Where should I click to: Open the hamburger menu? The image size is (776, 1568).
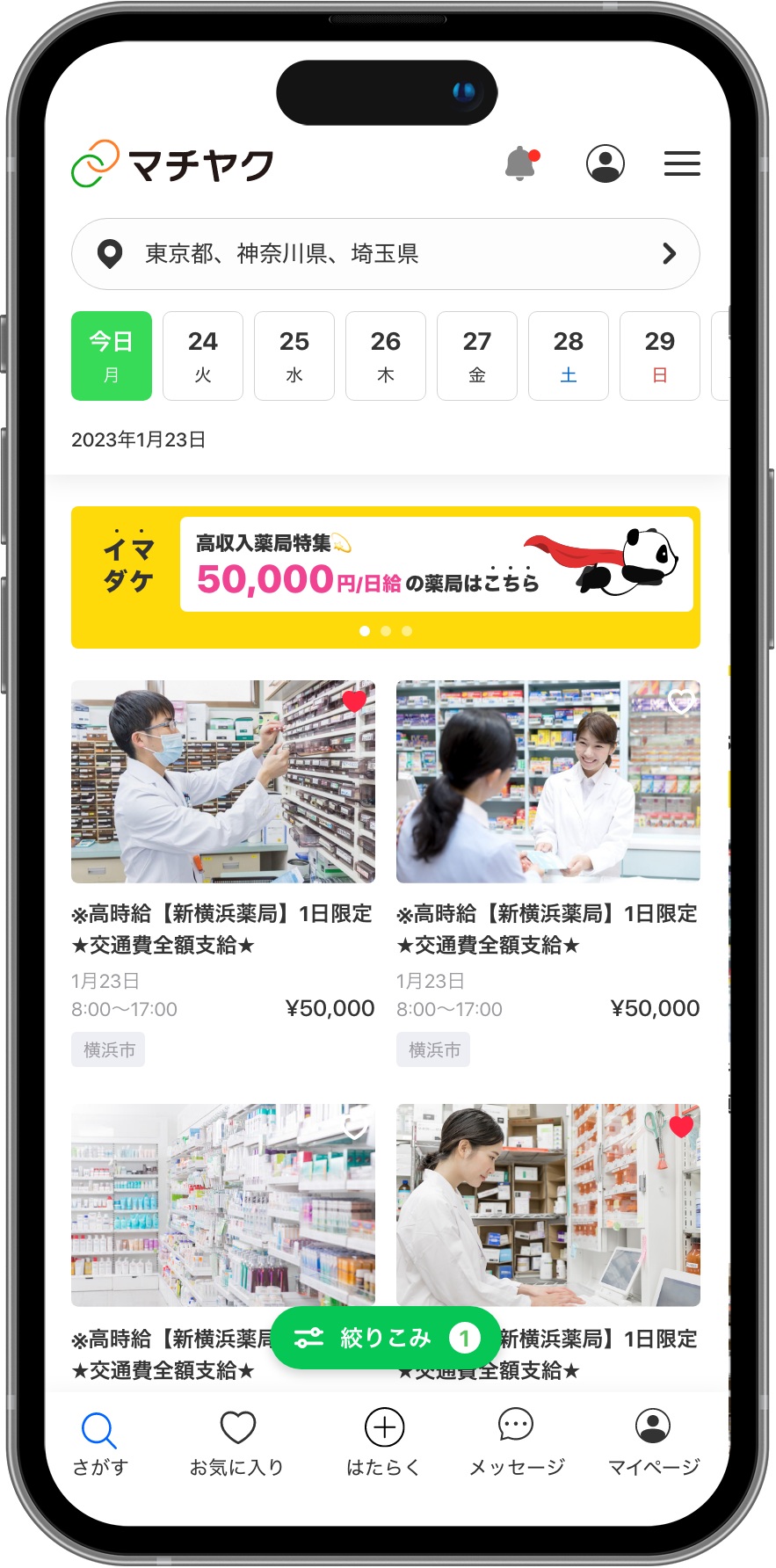[681, 163]
